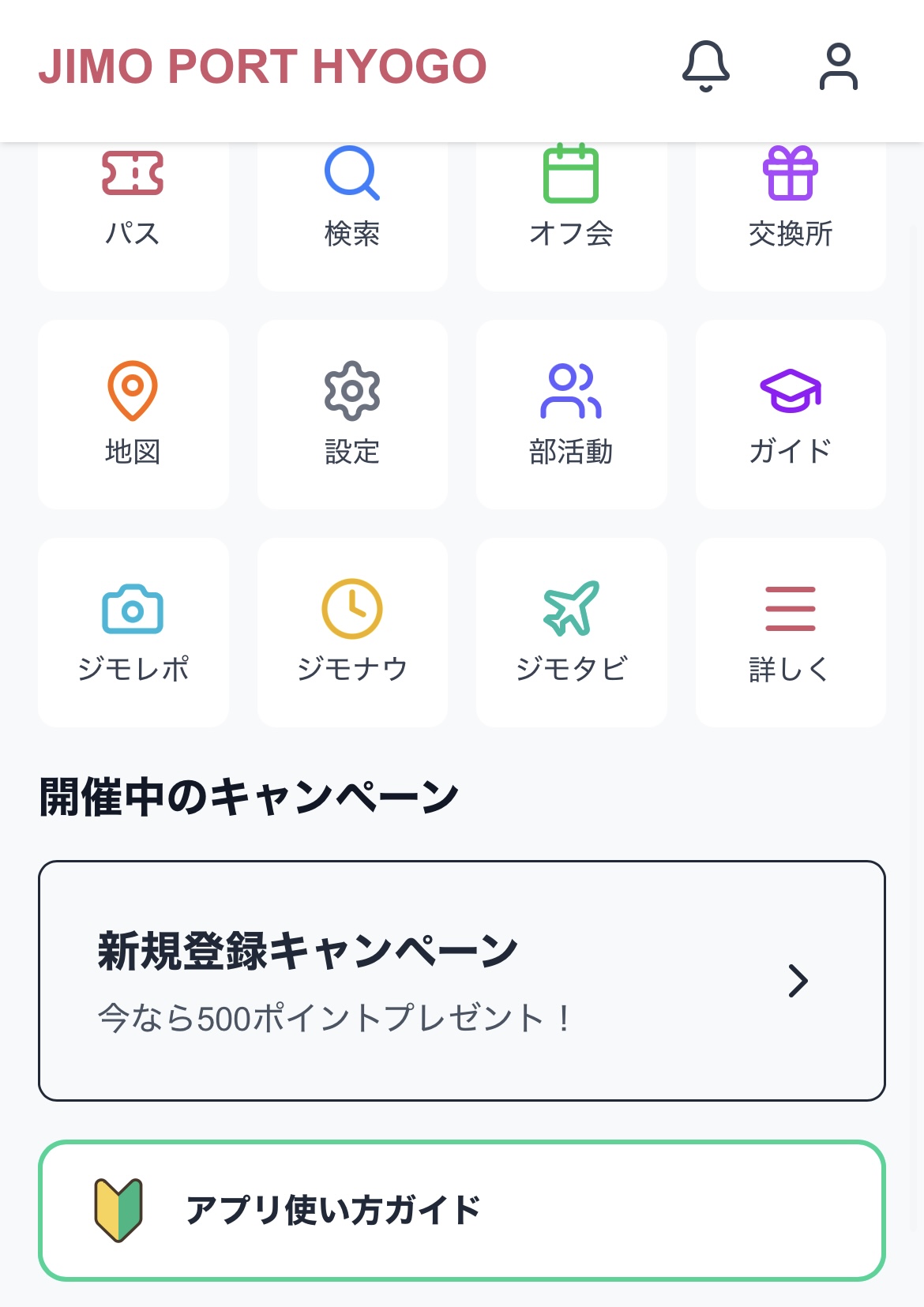This screenshot has height=1307, width=924.
Task: Open the 地図 map tile
Action: (133, 415)
